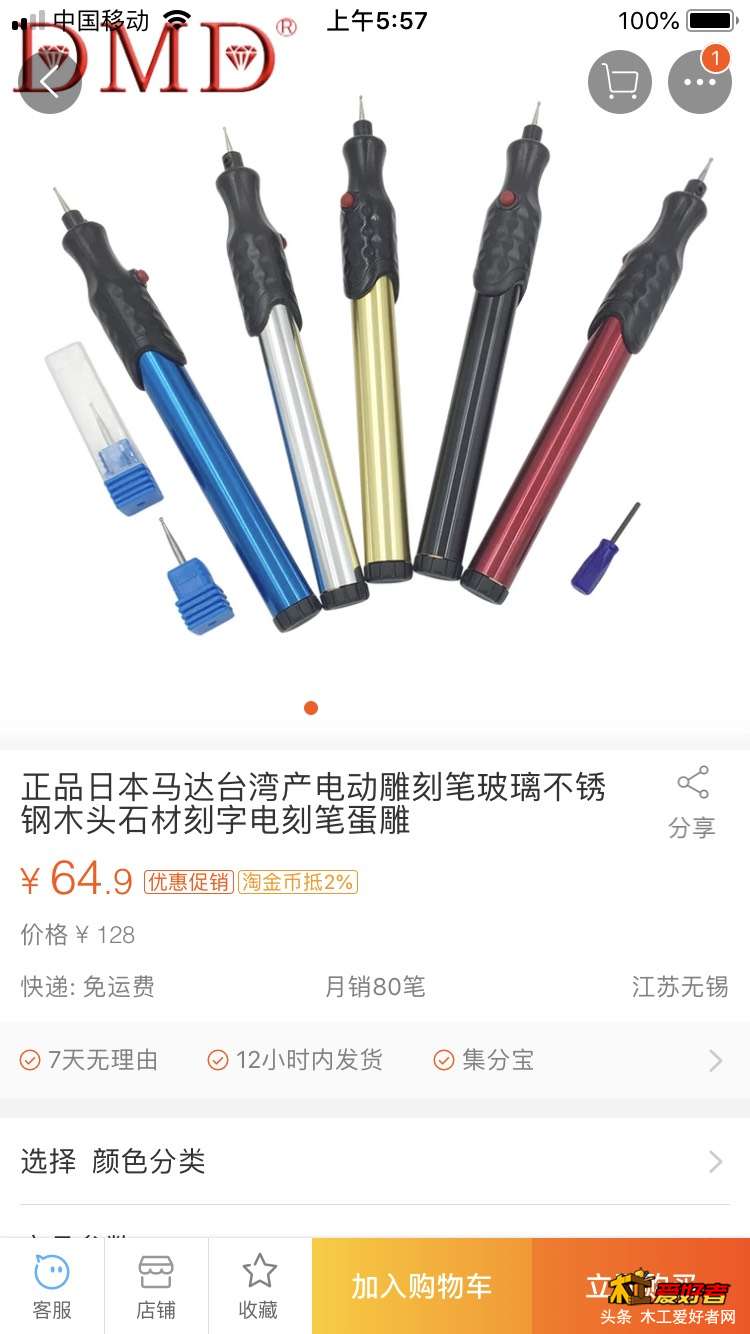Open the 选择 颜色分类 options row
This screenshot has height=1334, width=750.
(374, 1161)
